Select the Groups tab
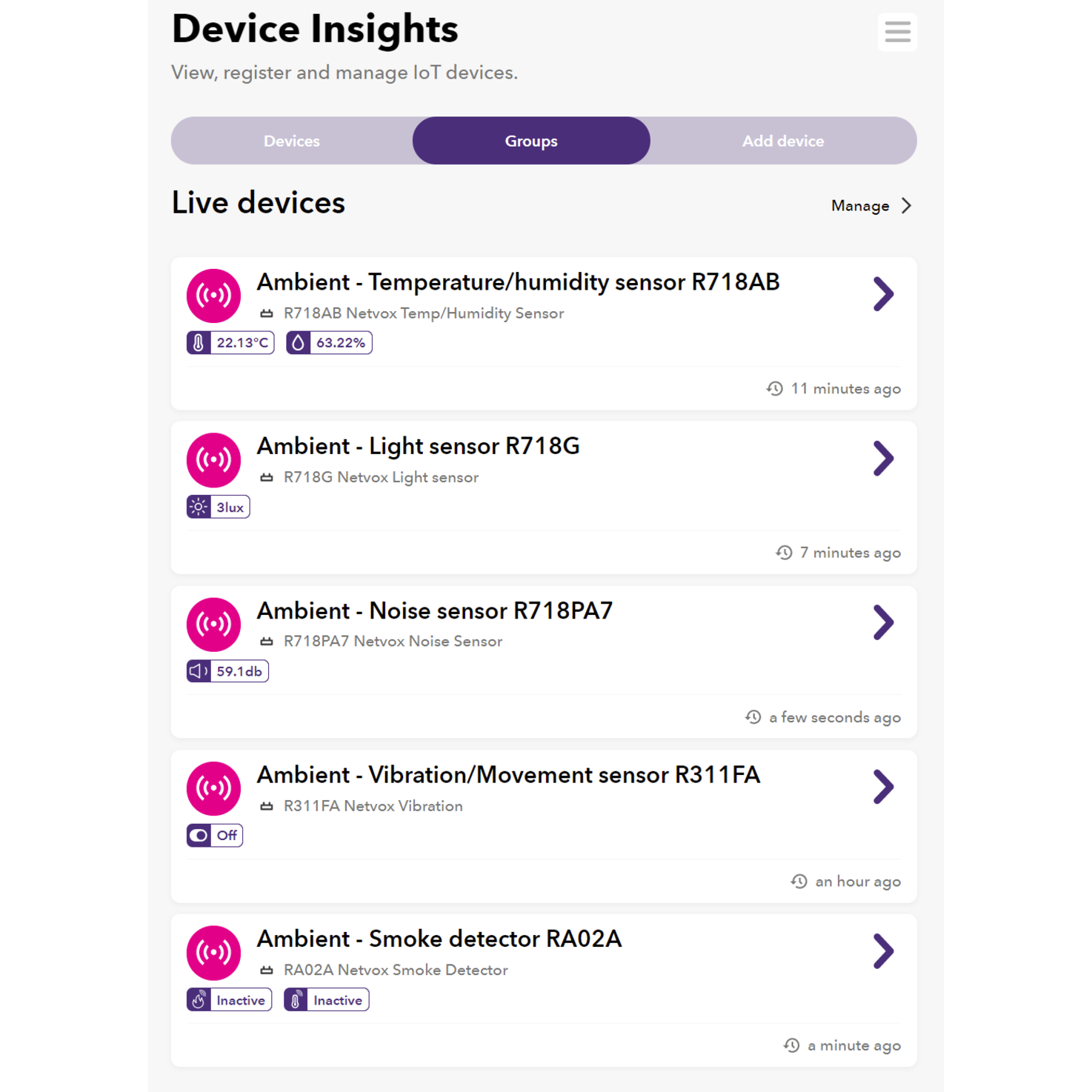This screenshot has height=1092, width=1092. [531, 141]
